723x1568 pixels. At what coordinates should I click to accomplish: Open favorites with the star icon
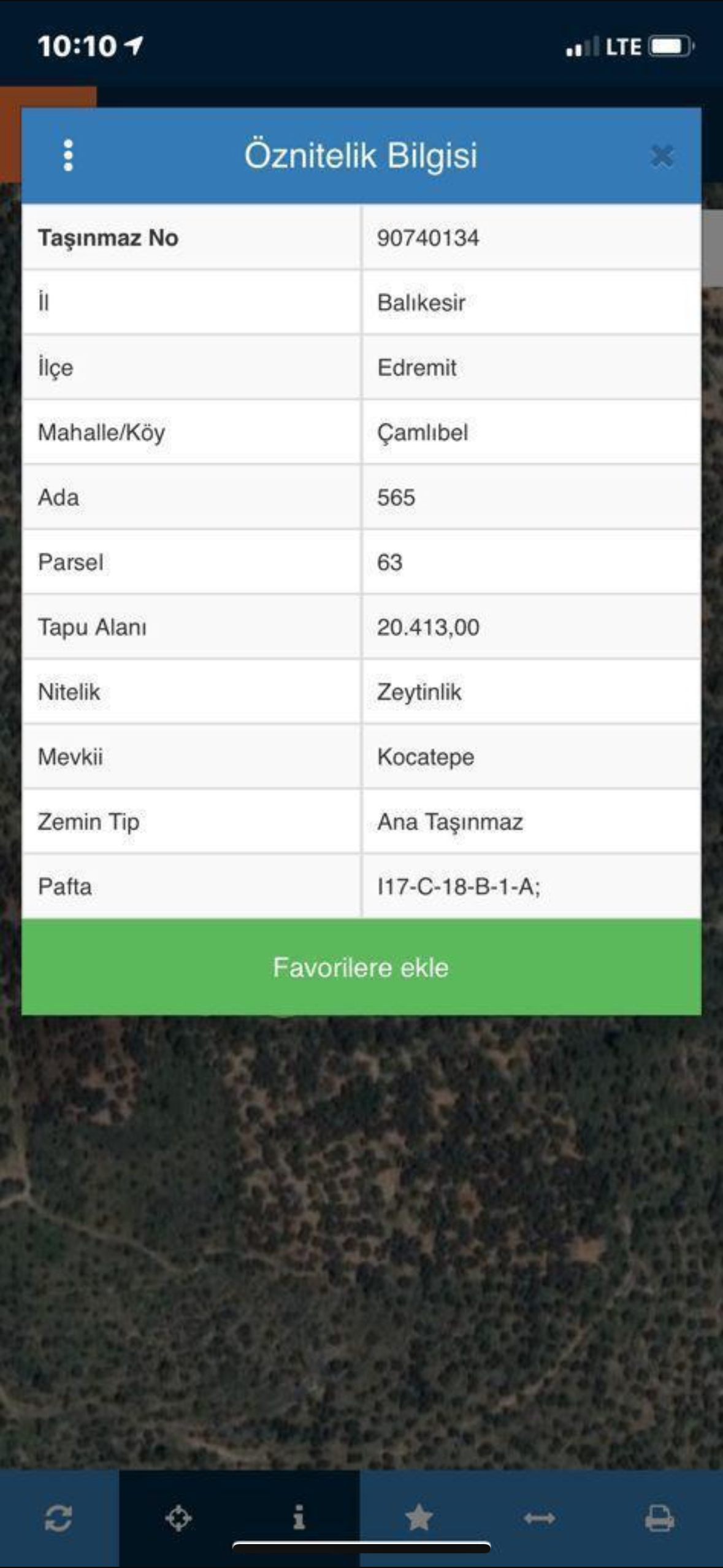tap(419, 1518)
